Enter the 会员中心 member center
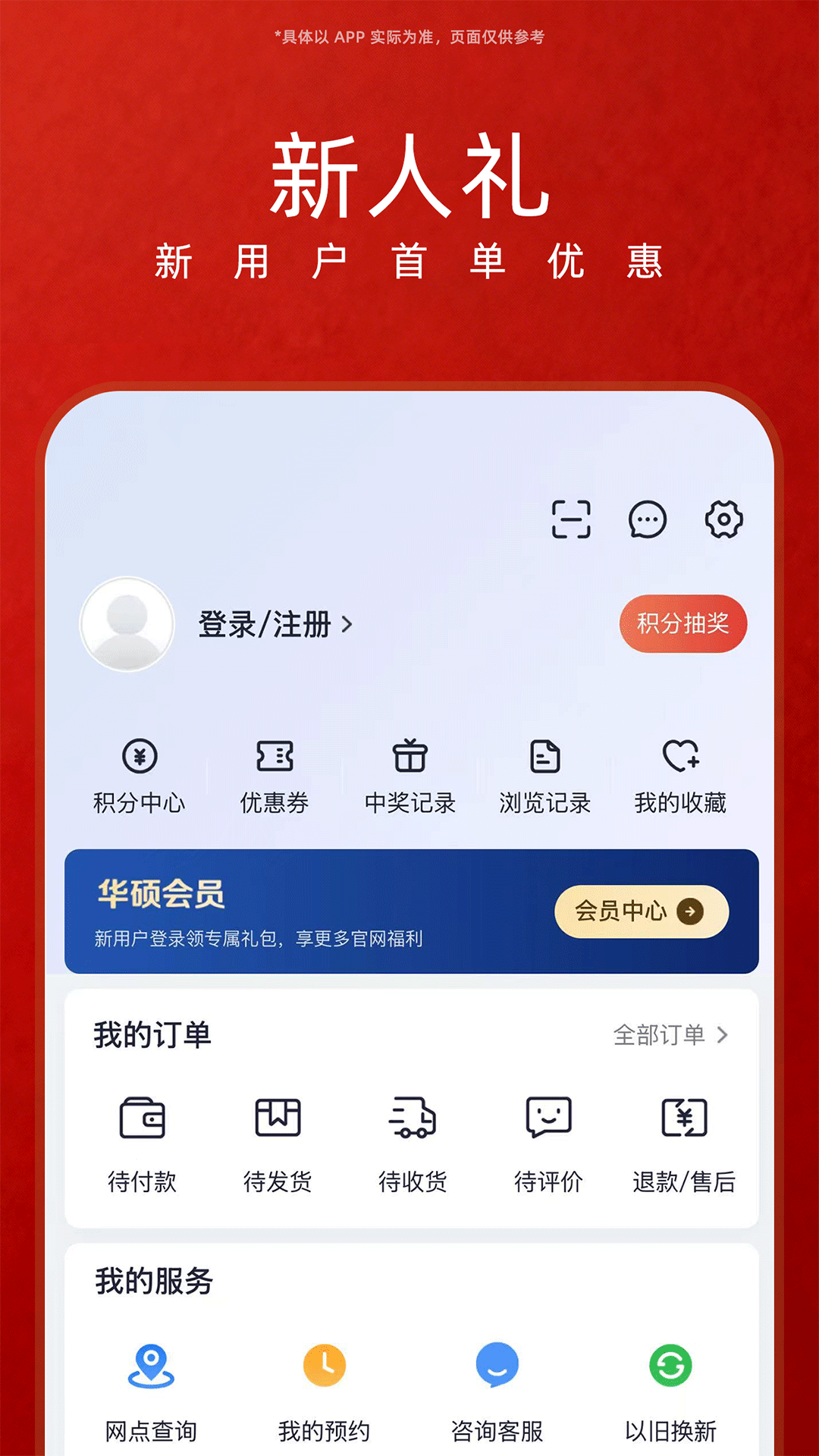 pos(641,912)
